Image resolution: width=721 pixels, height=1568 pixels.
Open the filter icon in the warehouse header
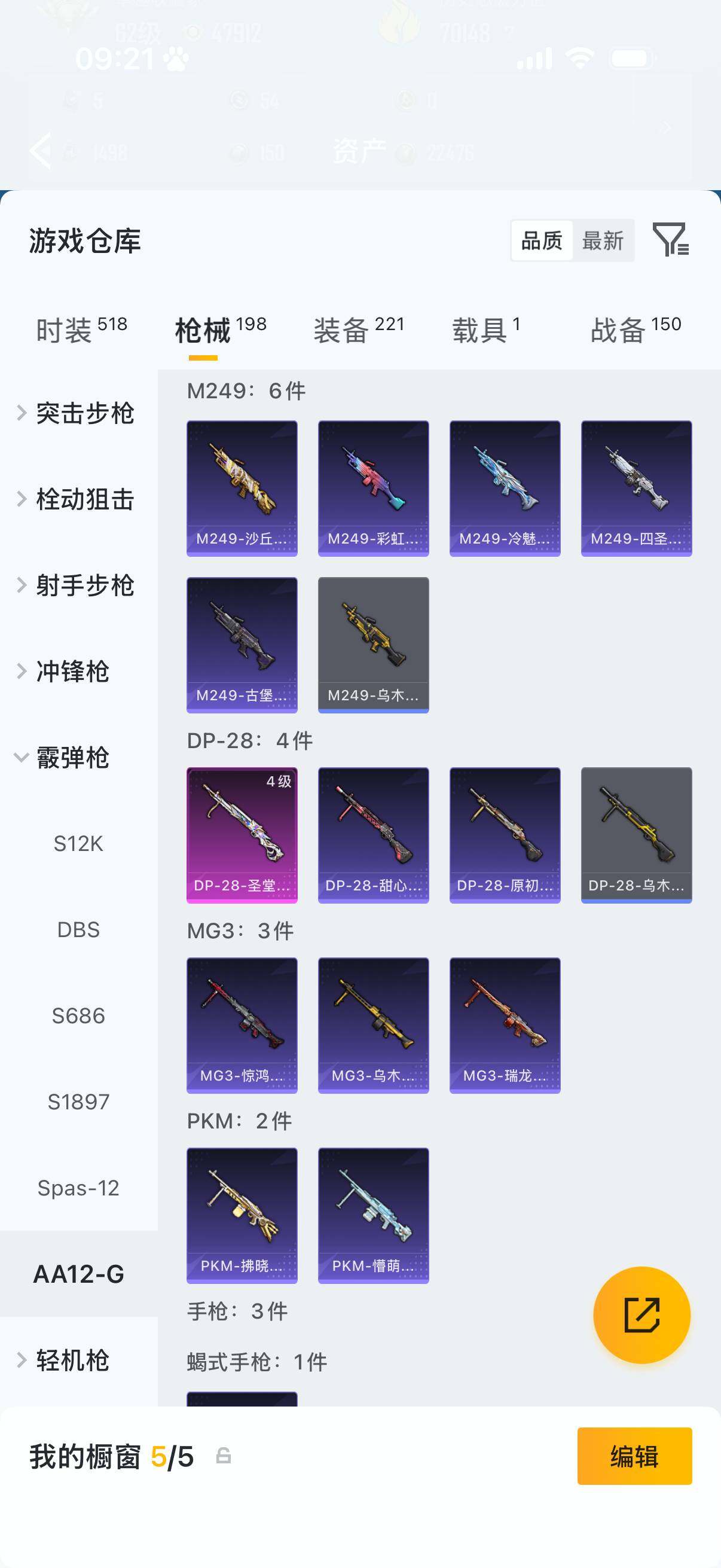click(x=670, y=239)
